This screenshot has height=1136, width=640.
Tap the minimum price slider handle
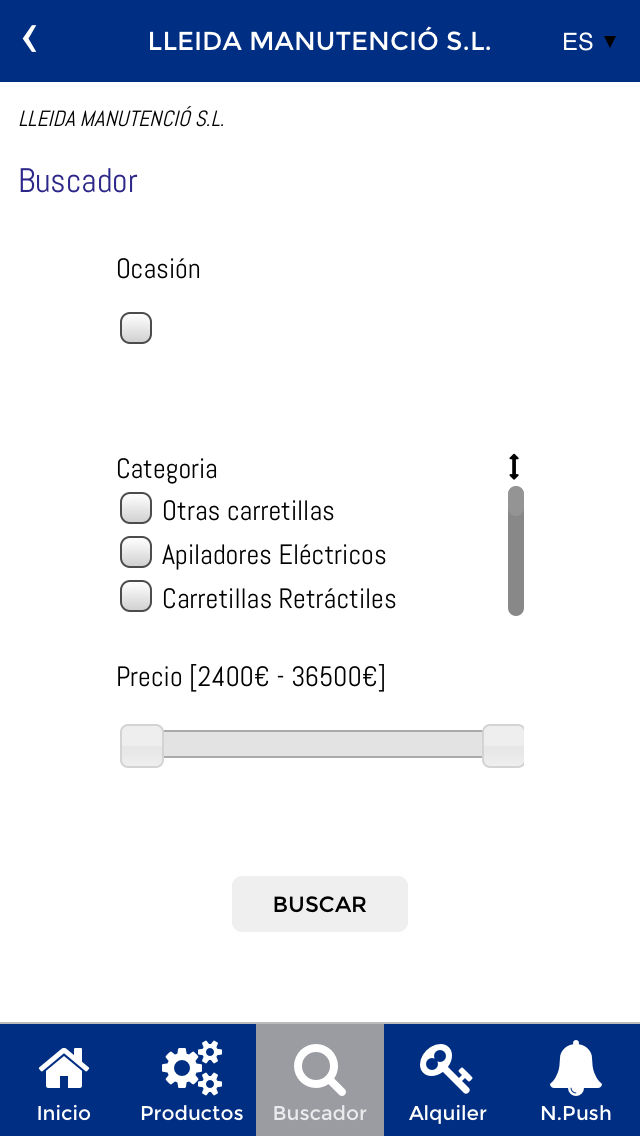pyautogui.click(x=142, y=746)
